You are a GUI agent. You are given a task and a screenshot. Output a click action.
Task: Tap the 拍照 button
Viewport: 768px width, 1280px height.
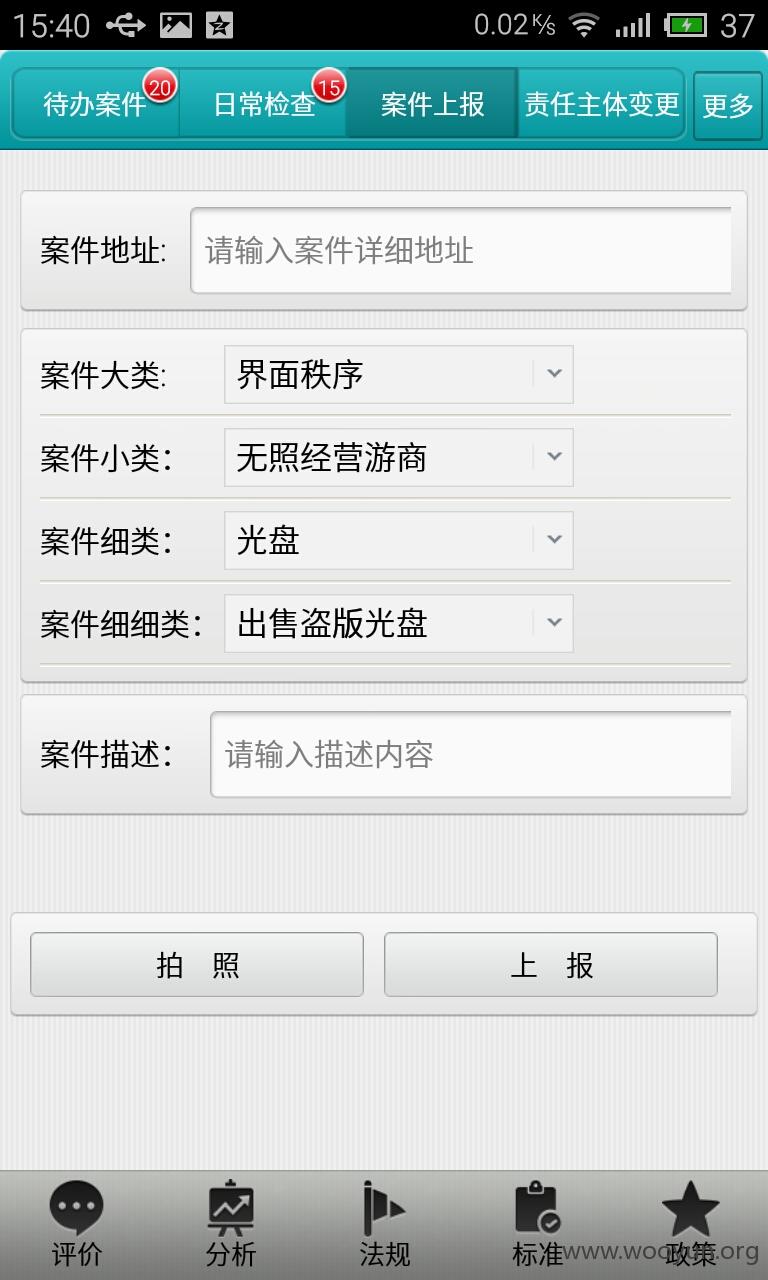pos(197,965)
